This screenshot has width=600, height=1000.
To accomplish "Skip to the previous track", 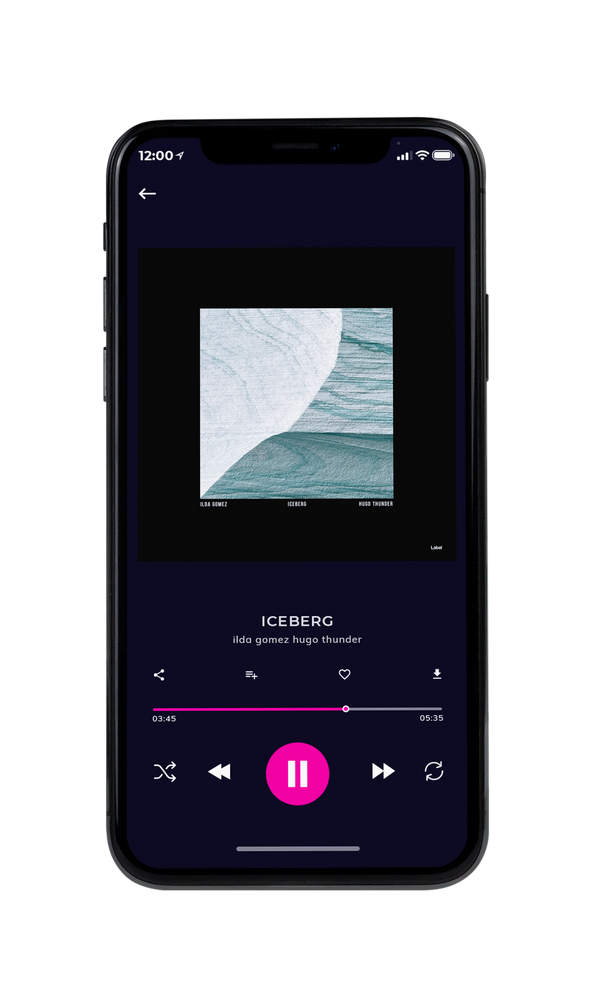I will 219,772.
